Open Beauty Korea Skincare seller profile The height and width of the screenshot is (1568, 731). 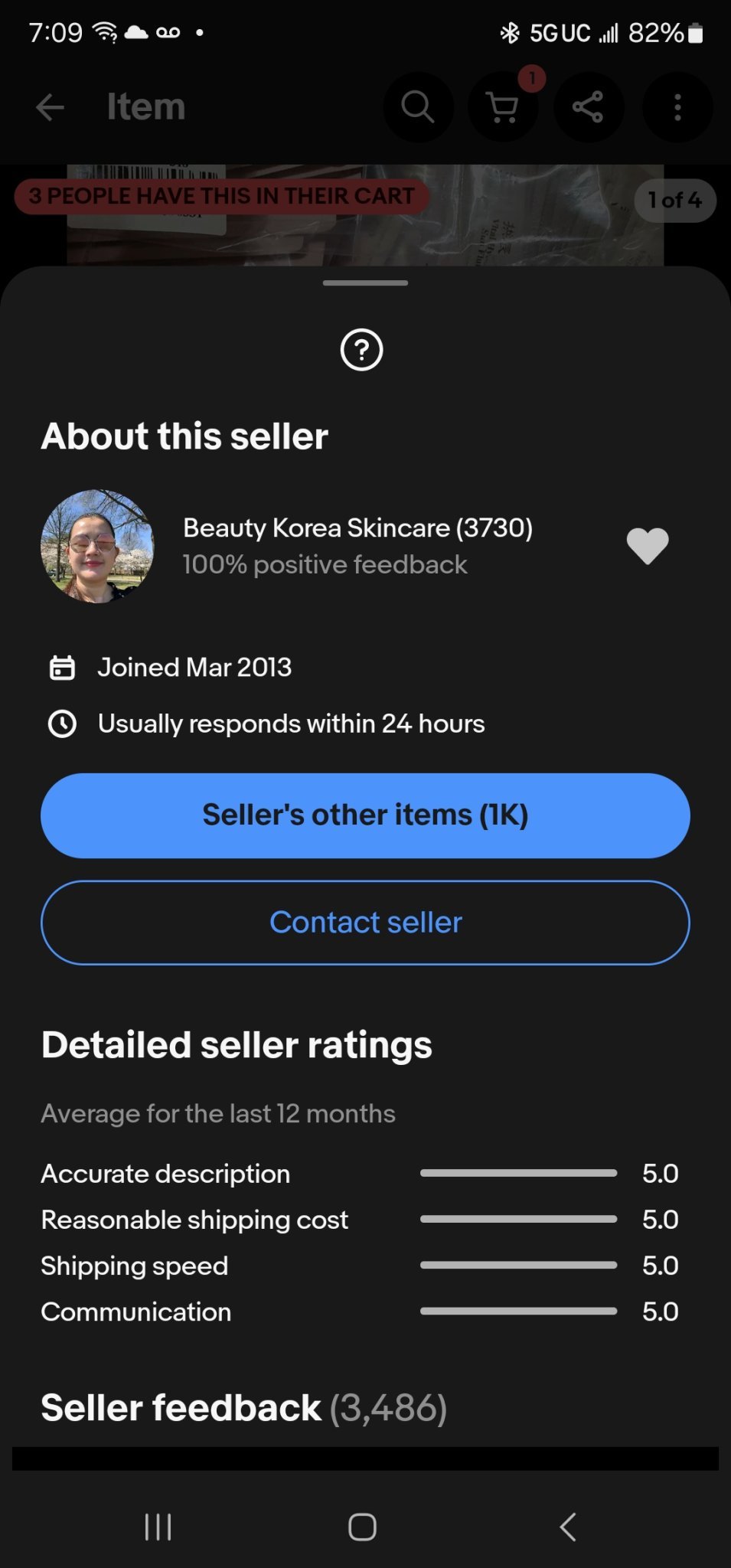(x=357, y=528)
